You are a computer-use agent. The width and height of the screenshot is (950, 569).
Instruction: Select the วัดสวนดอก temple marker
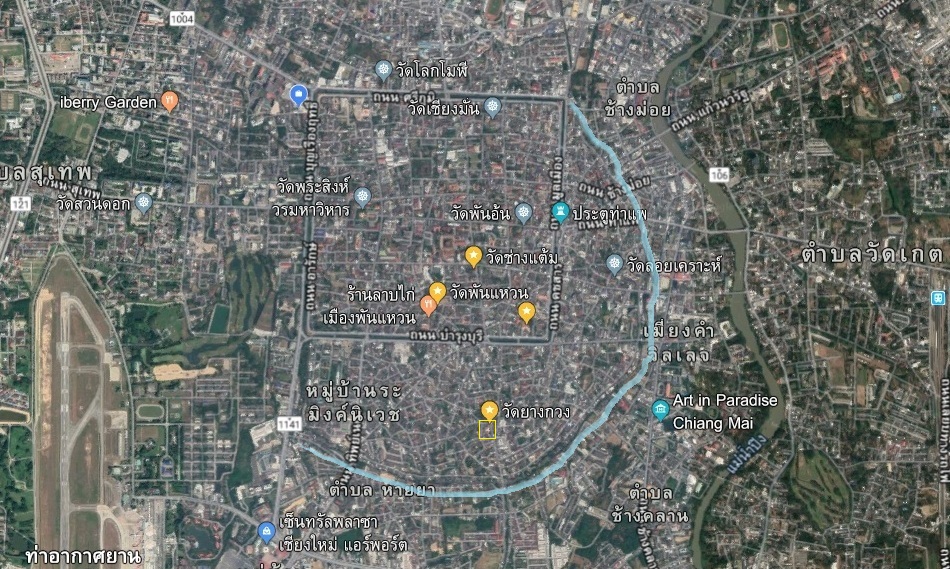(145, 203)
